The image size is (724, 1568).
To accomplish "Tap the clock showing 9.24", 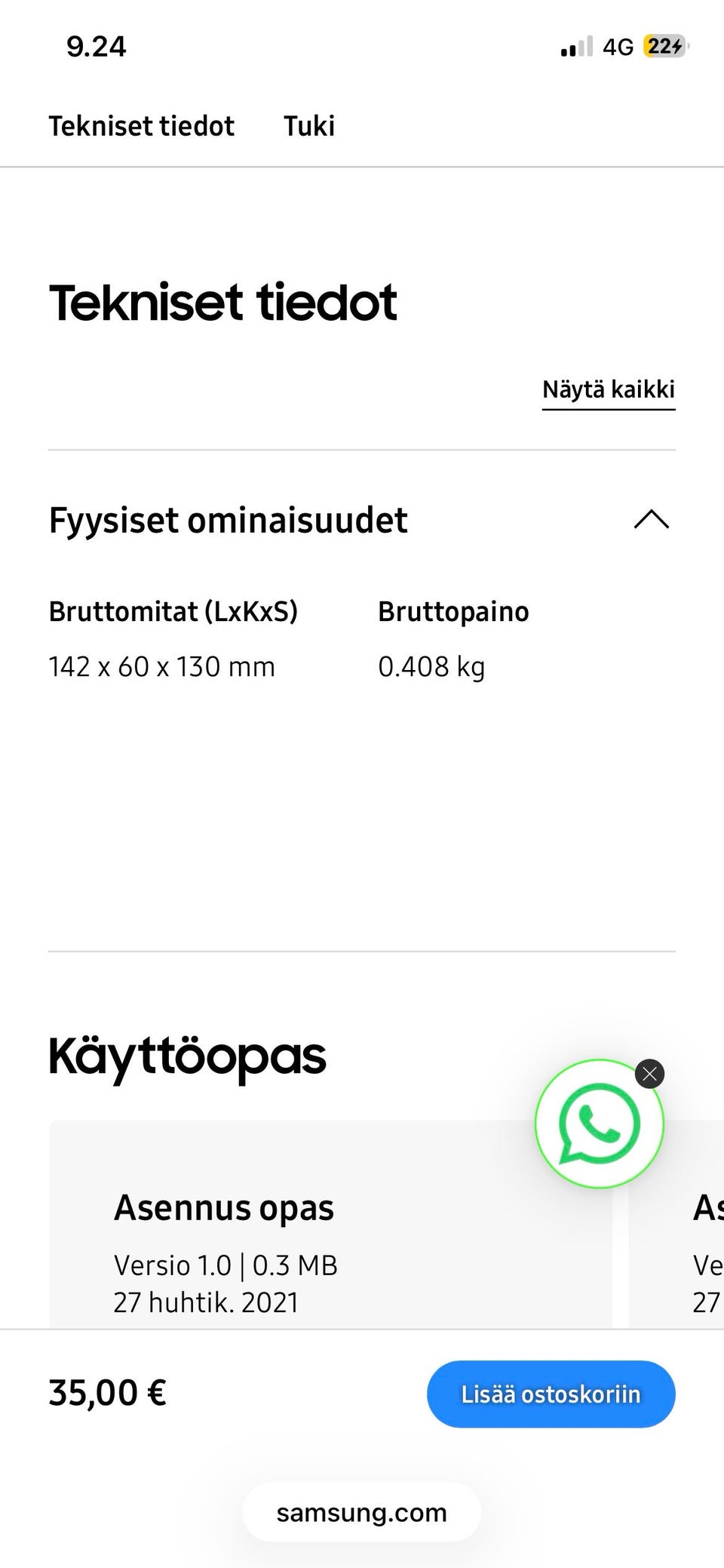I will (96, 47).
